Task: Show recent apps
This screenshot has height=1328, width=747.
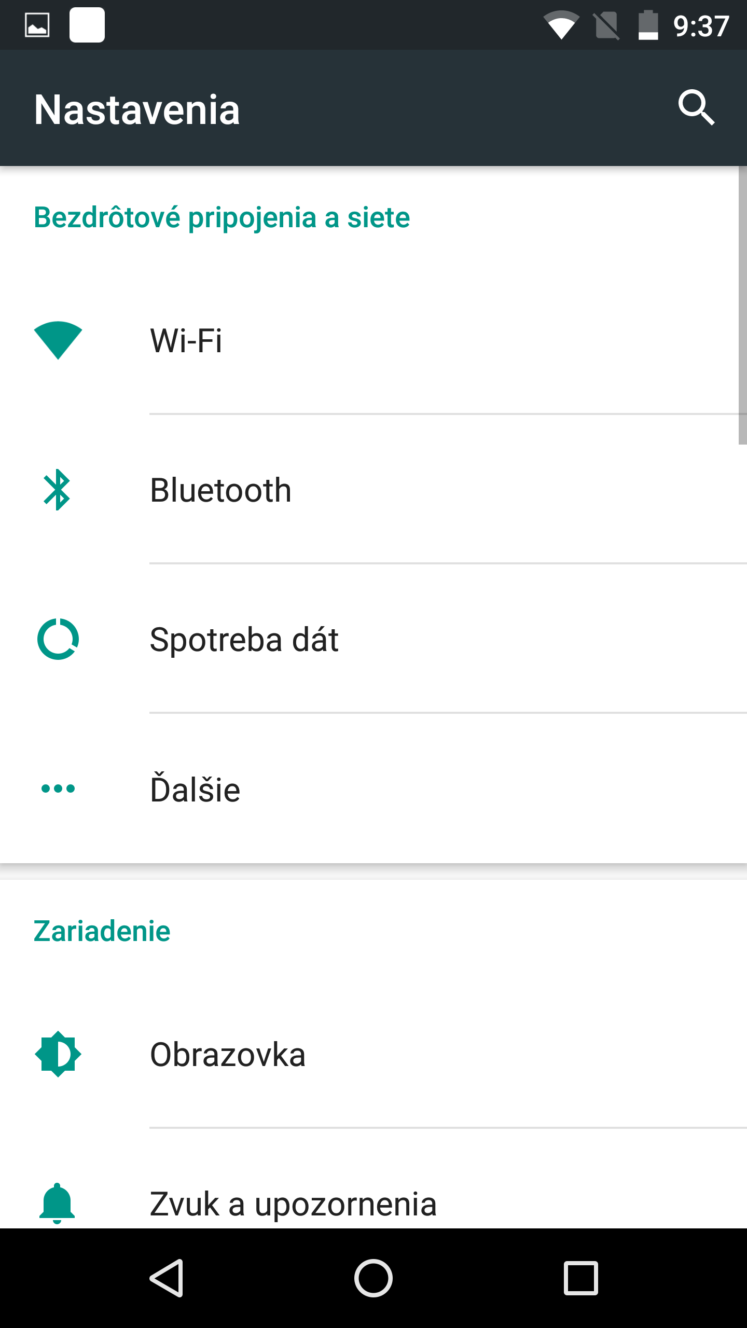Action: click(580, 1278)
